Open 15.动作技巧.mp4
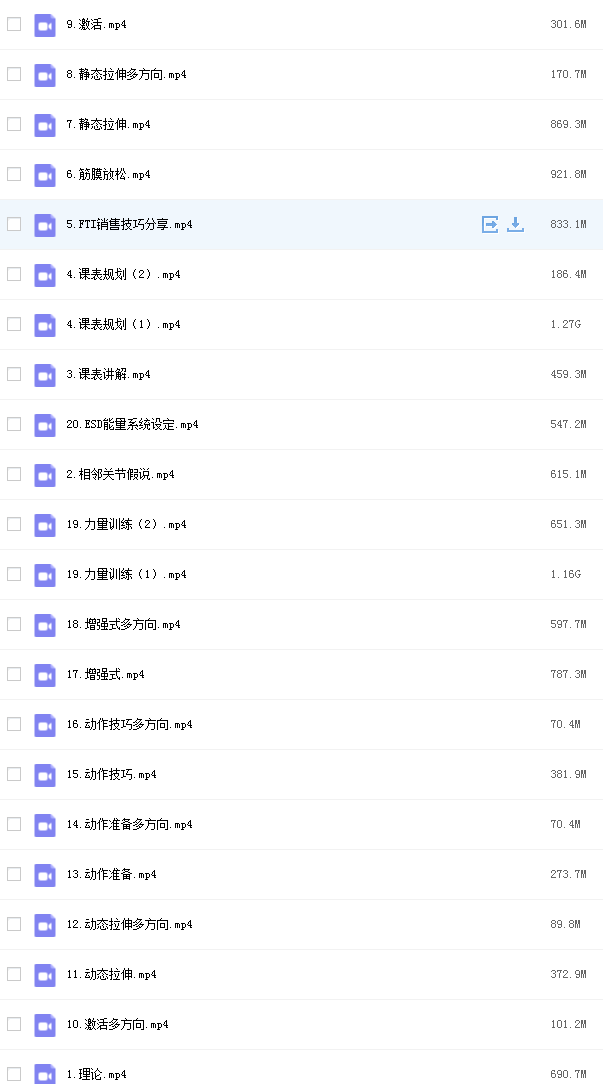 tap(111, 774)
